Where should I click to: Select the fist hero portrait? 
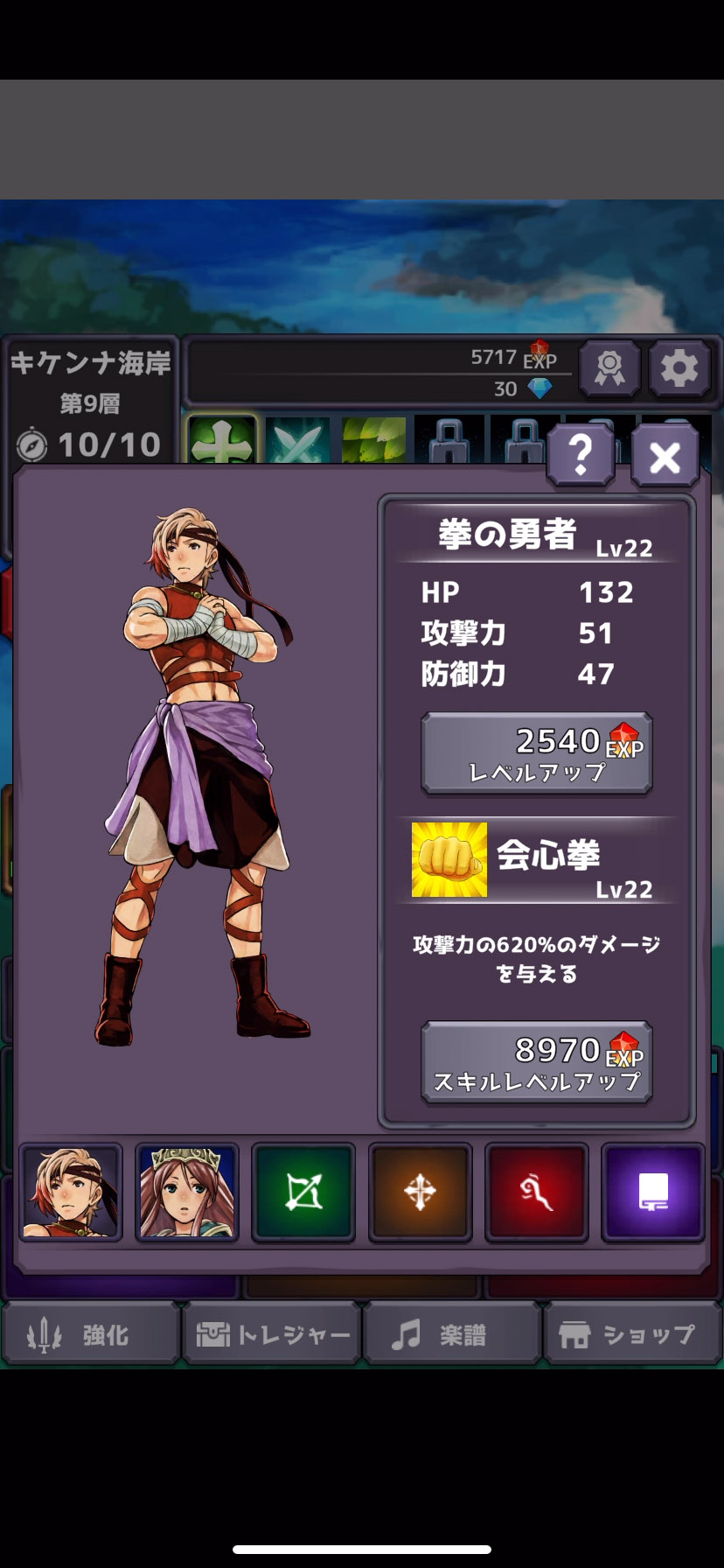[71, 1192]
